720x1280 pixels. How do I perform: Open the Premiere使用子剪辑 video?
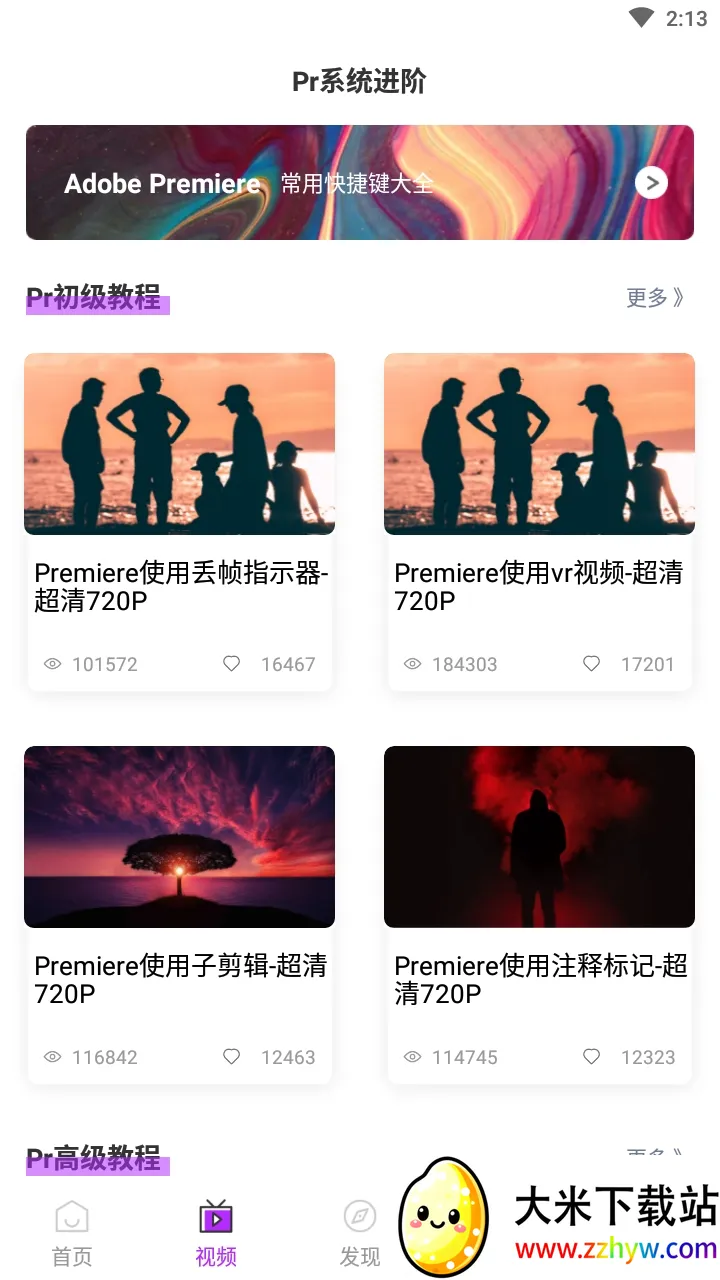pyautogui.click(x=180, y=838)
